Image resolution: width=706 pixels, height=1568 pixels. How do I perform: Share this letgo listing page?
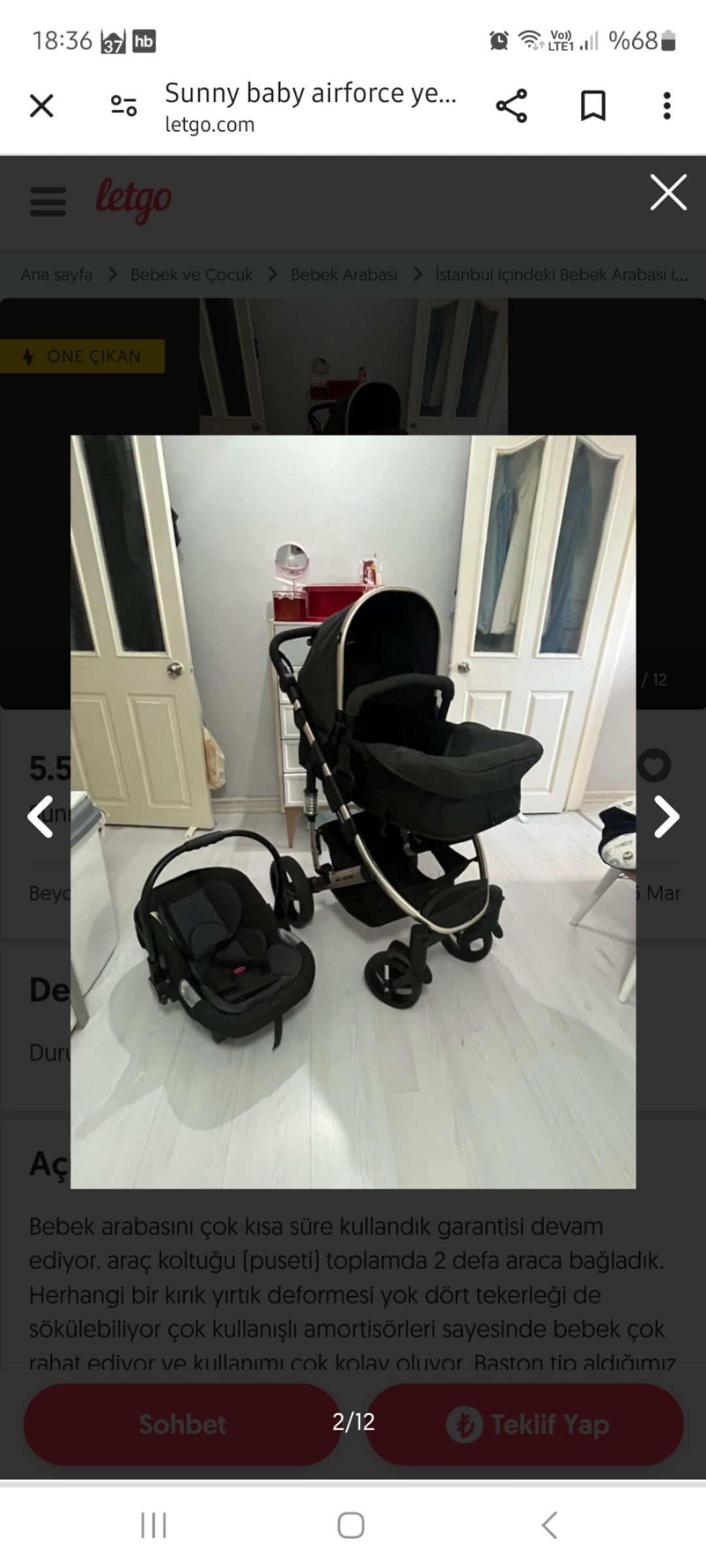pyautogui.click(x=511, y=106)
